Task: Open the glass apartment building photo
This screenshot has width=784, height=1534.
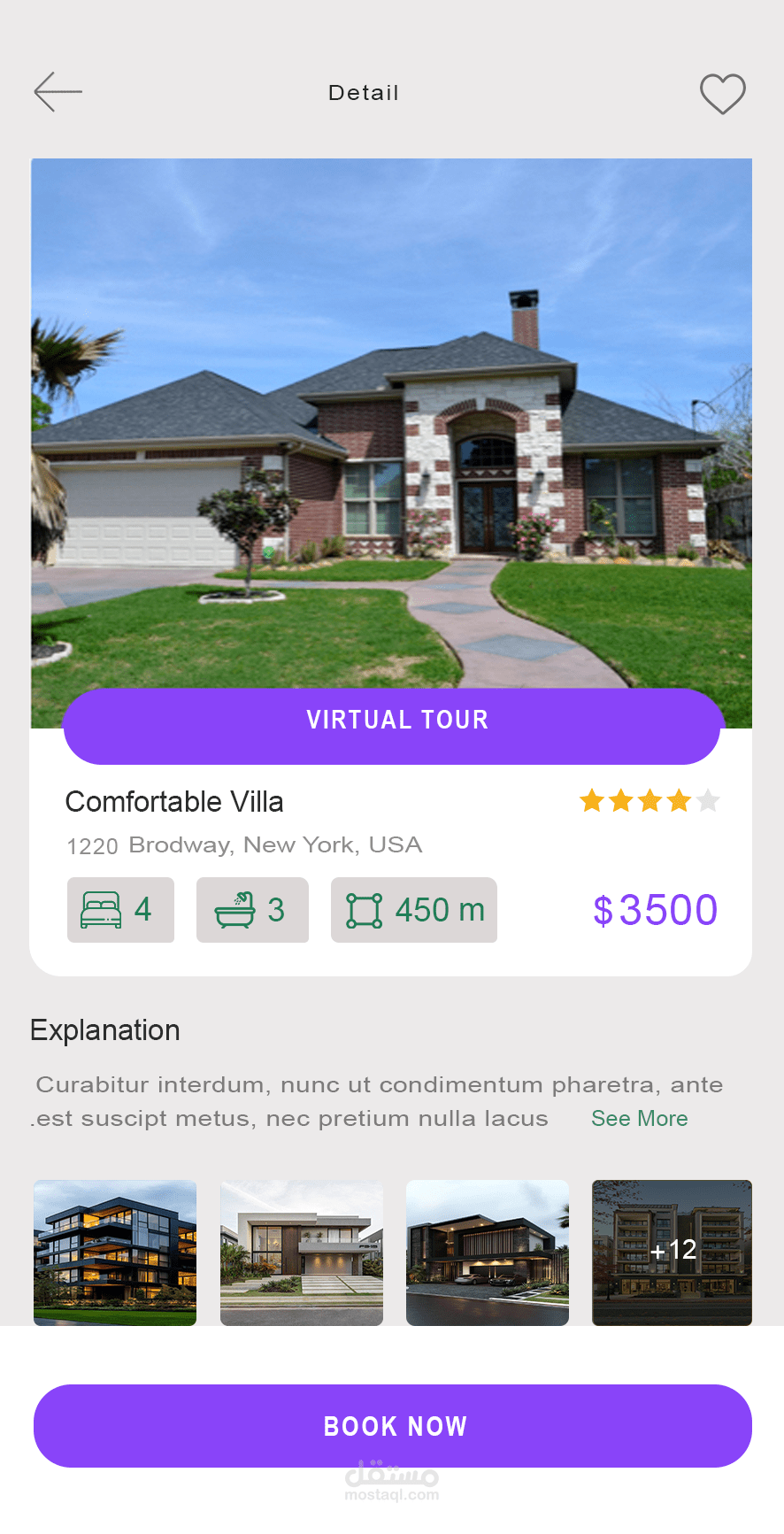Action: 115,1253
